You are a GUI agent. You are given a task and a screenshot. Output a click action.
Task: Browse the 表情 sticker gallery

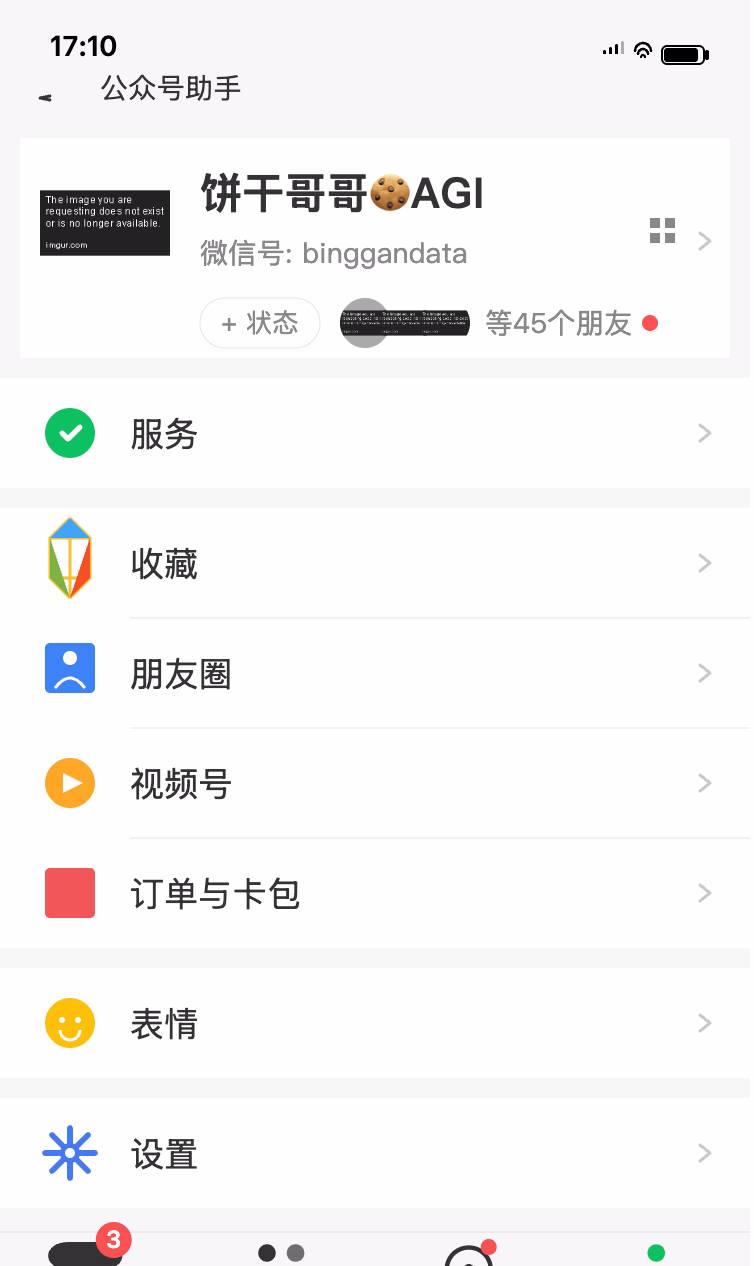tap(377, 1023)
